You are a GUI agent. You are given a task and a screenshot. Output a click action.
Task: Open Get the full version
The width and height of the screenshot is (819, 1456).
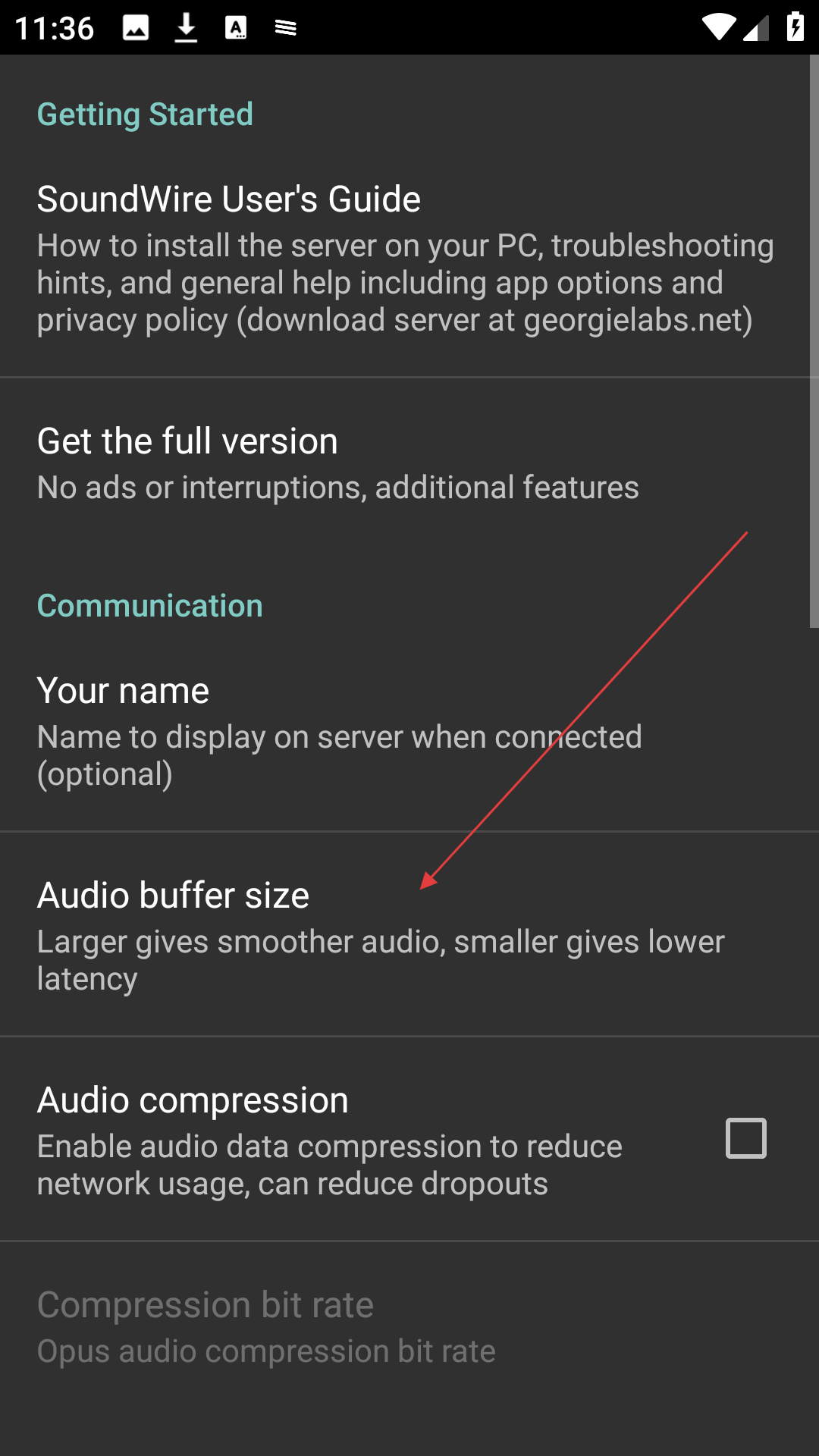click(x=409, y=464)
